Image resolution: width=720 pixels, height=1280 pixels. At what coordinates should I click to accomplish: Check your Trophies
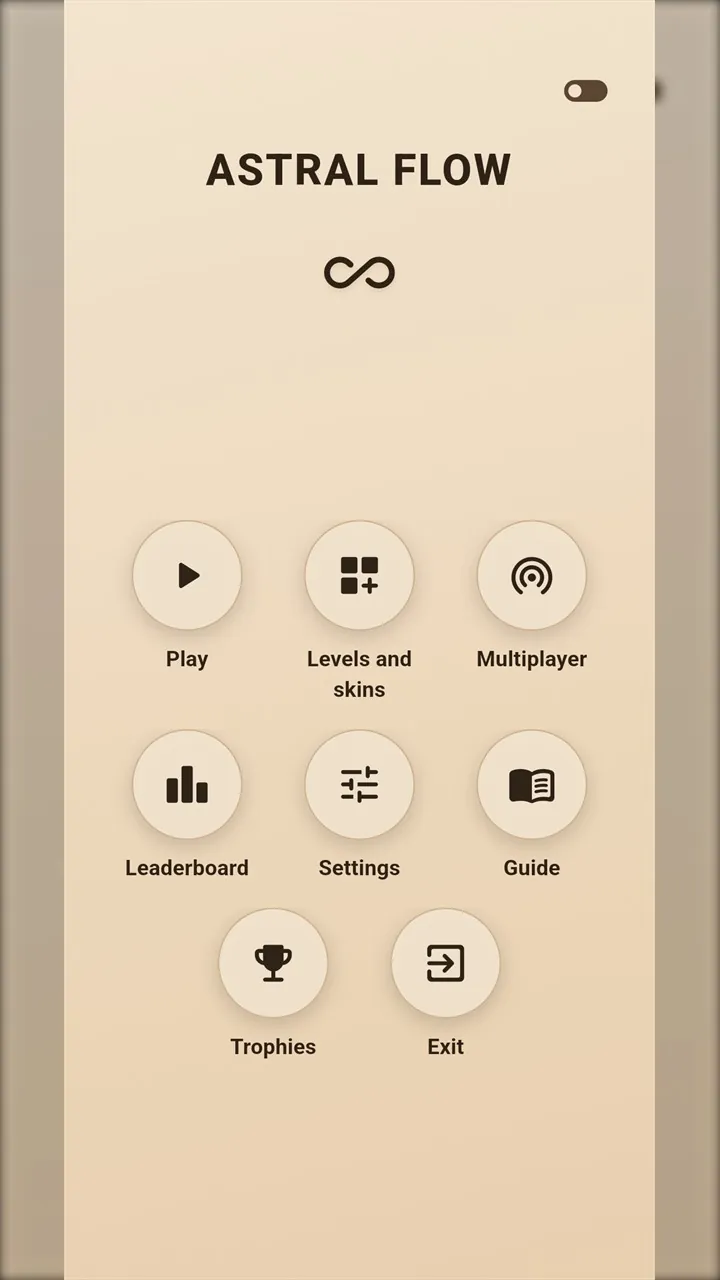click(273, 963)
